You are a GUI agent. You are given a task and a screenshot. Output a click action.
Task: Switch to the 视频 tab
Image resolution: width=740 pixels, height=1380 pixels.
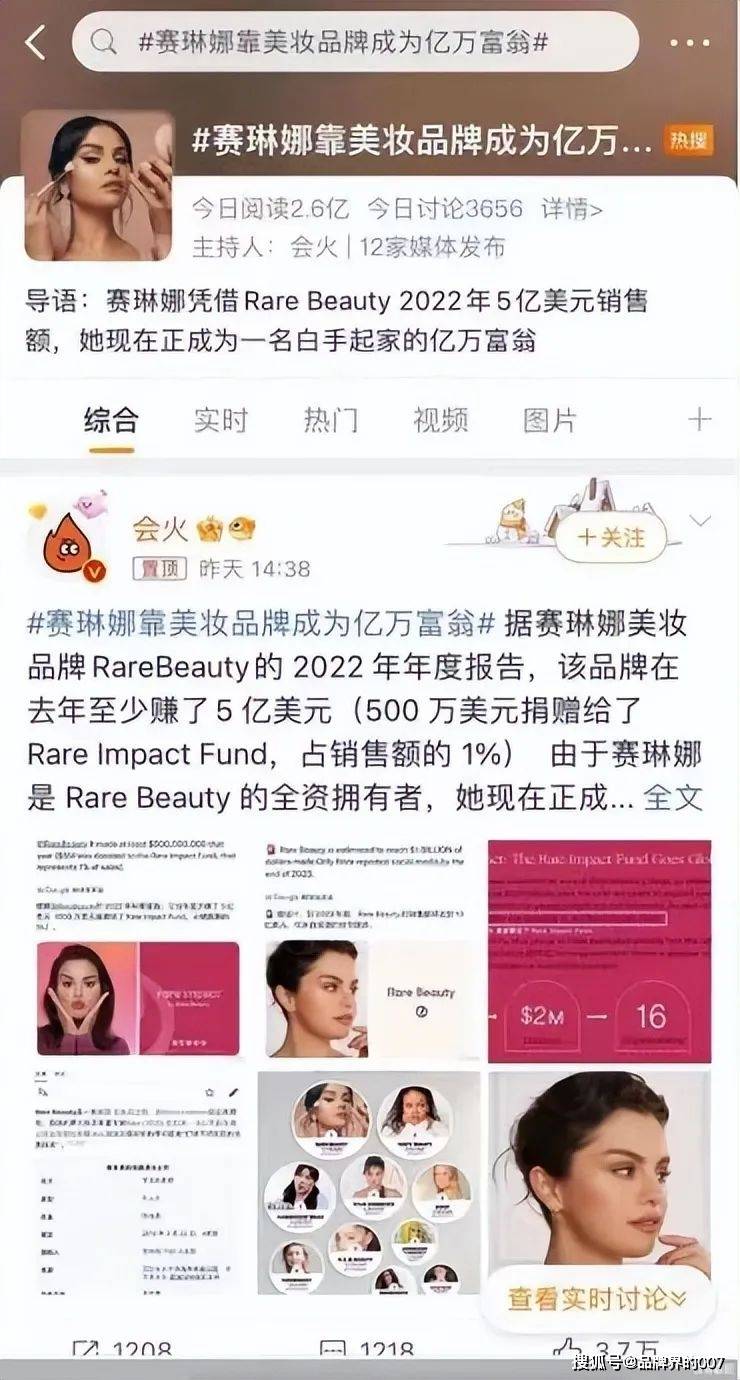pyautogui.click(x=440, y=420)
